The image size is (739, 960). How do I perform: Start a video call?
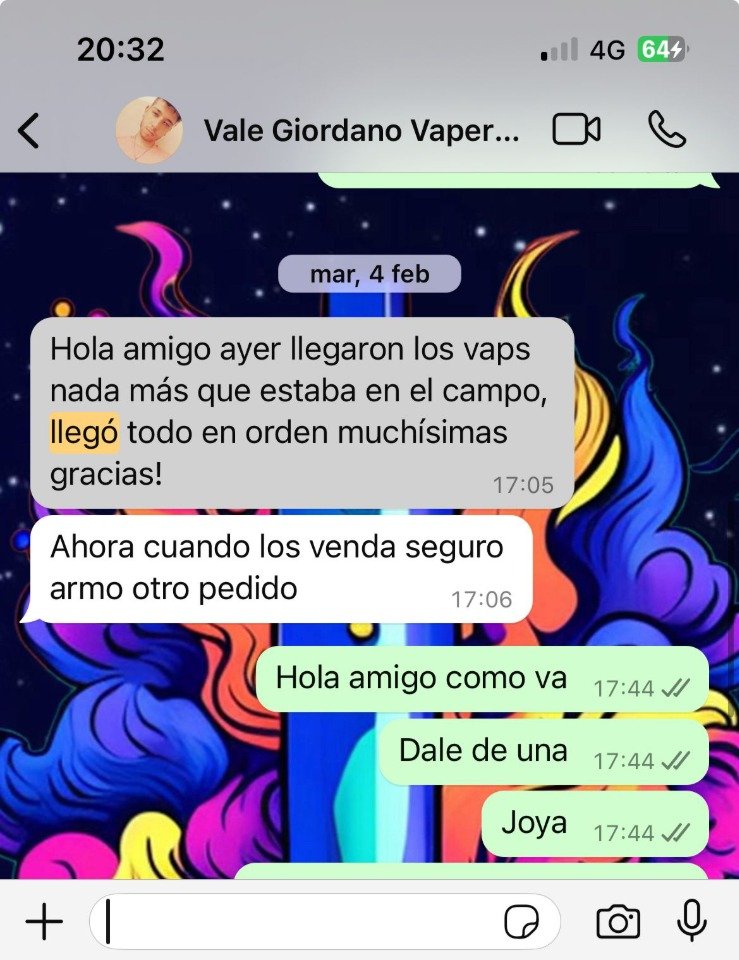(x=576, y=130)
